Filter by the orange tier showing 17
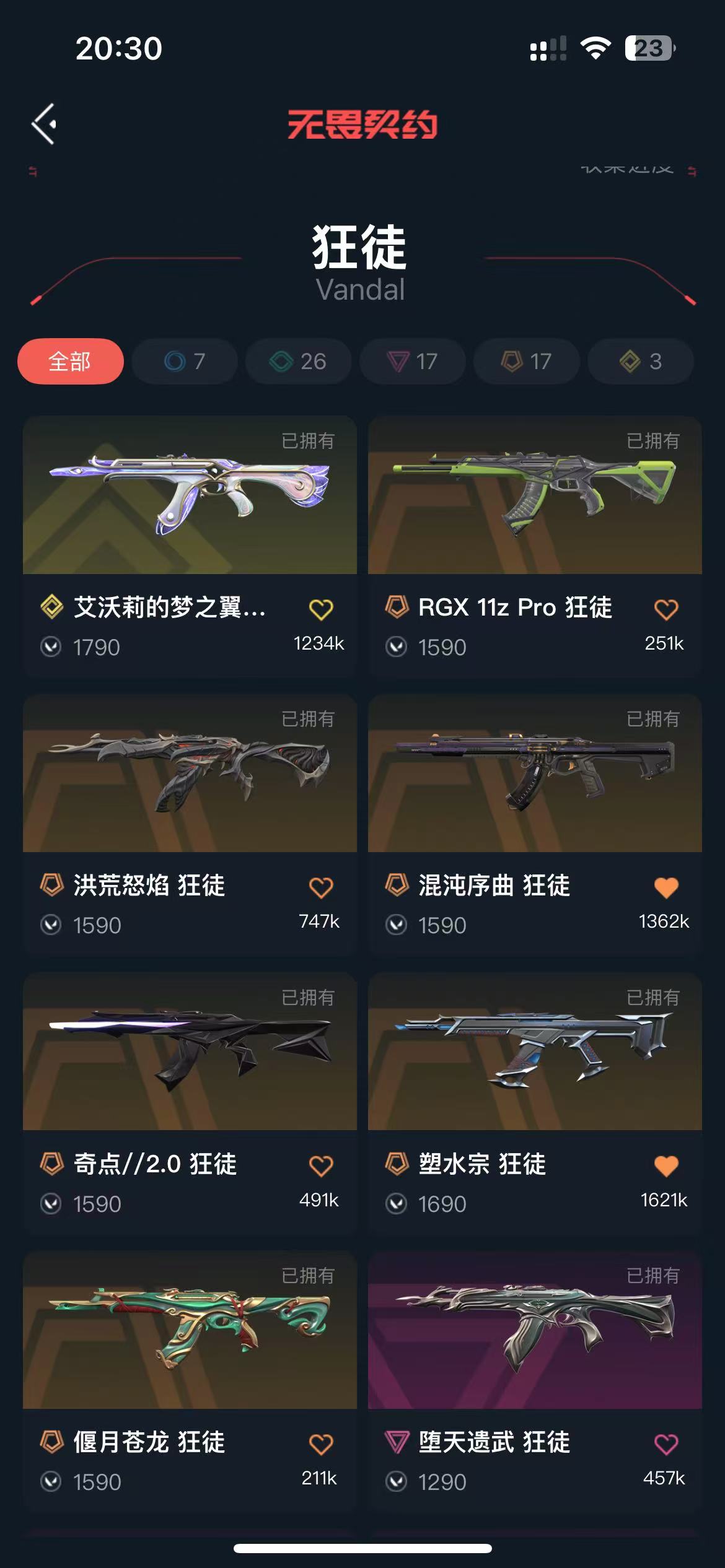 526,361
